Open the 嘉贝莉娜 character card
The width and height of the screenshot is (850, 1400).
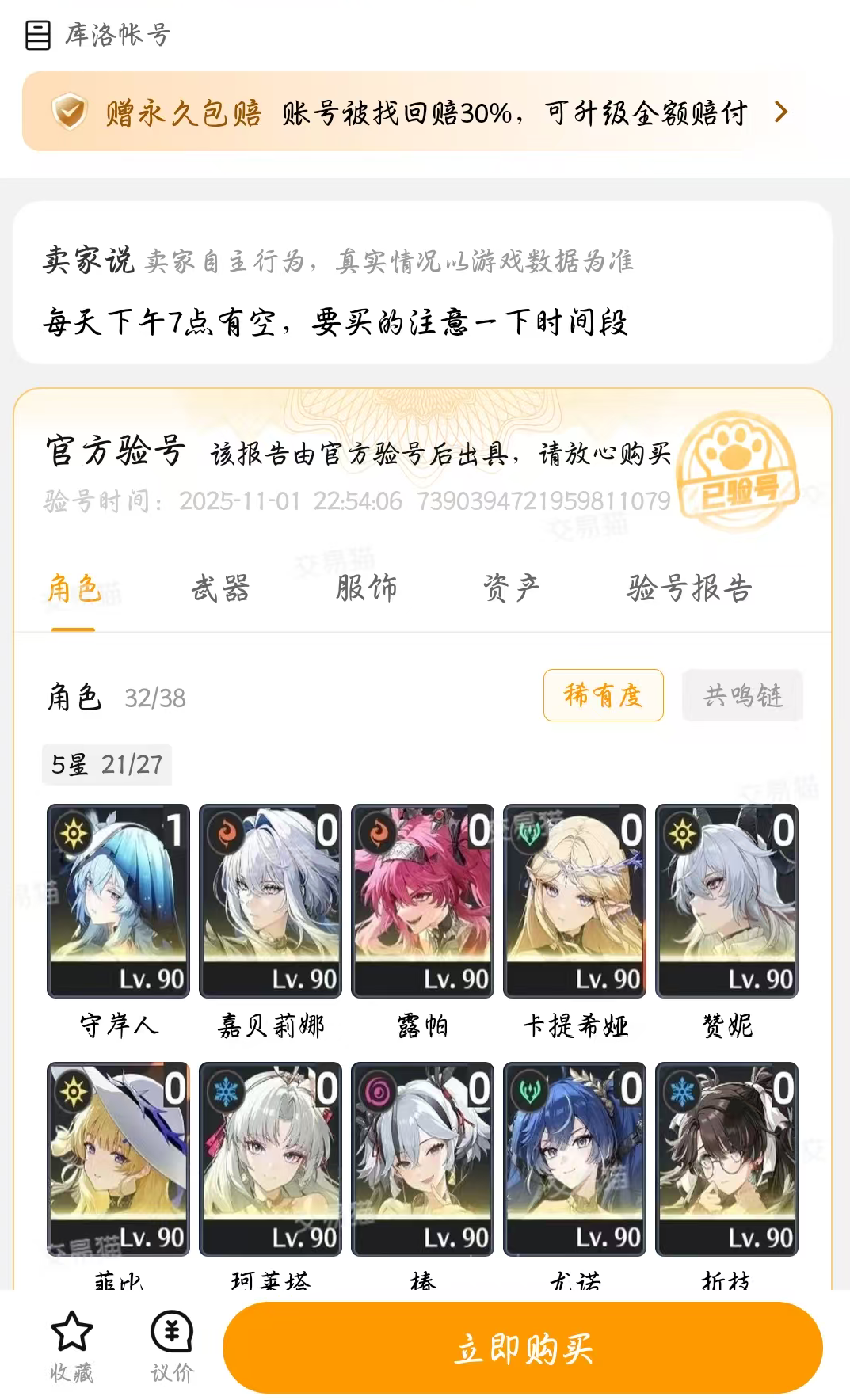point(270,901)
